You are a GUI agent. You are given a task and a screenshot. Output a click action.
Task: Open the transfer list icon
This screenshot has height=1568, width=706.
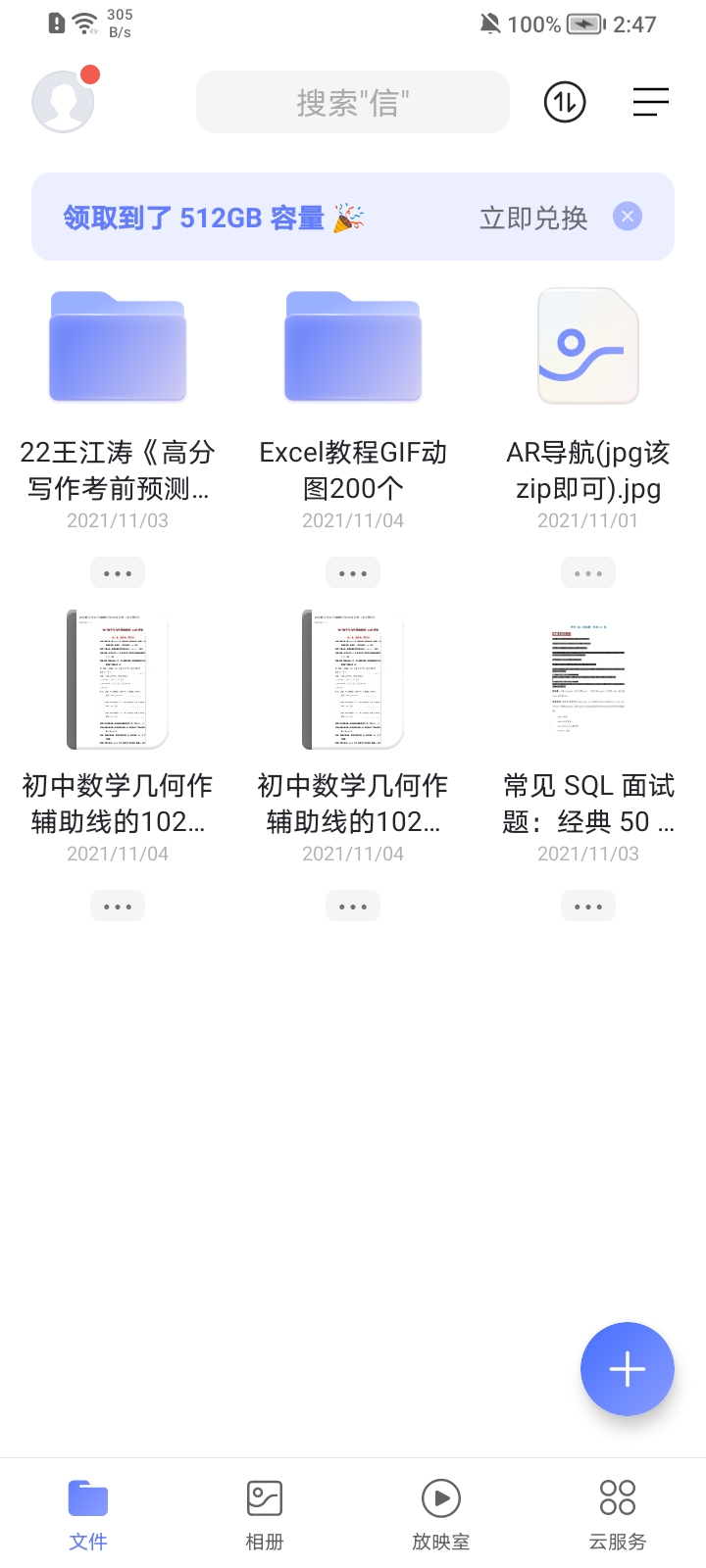pyautogui.click(x=565, y=102)
